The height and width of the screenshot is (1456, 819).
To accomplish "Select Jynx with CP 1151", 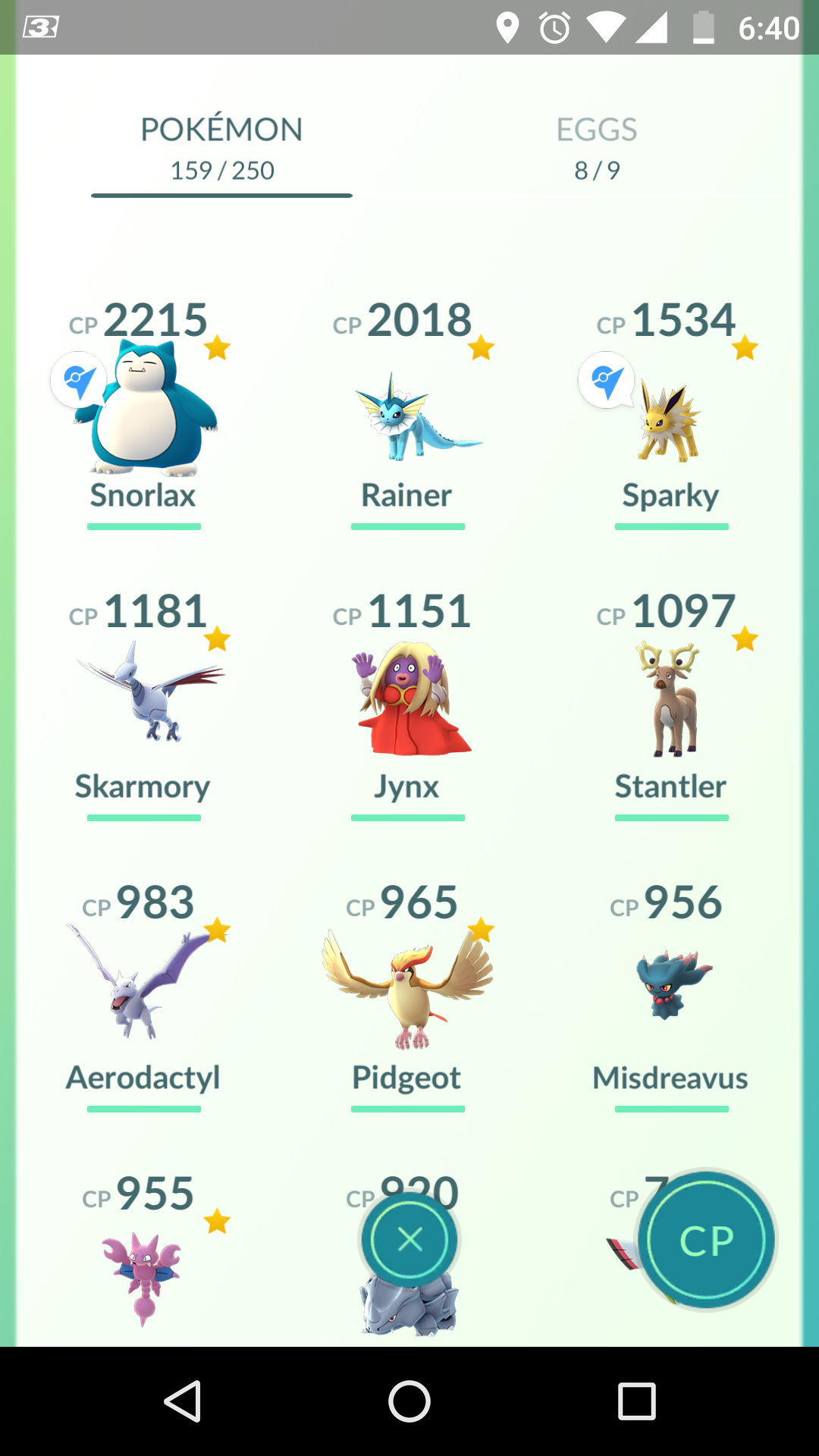I will (408, 698).
